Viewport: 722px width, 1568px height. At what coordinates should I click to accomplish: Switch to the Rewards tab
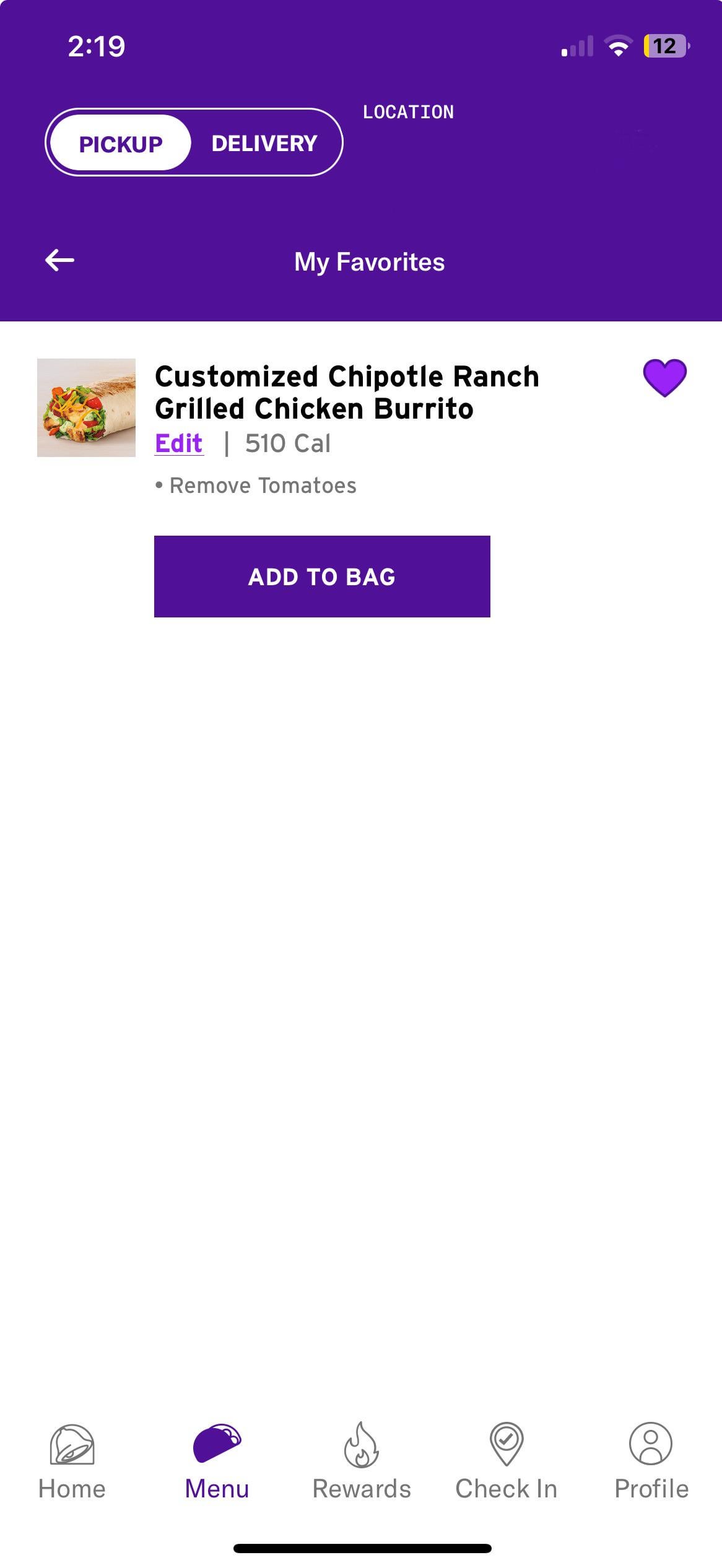[362, 1461]
